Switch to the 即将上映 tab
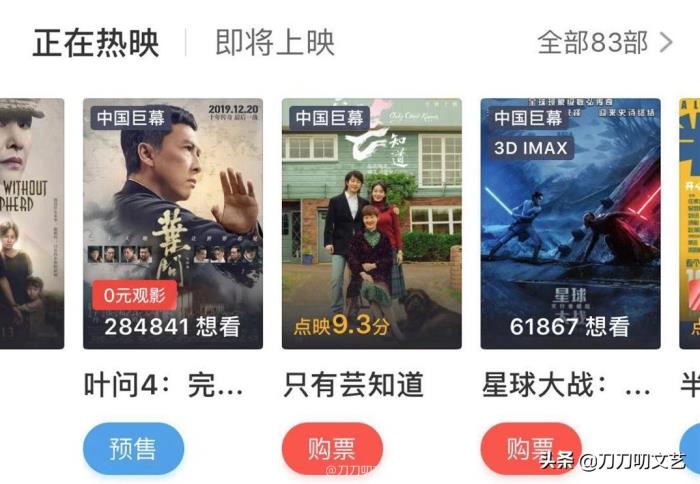 (x=274, y=42)
